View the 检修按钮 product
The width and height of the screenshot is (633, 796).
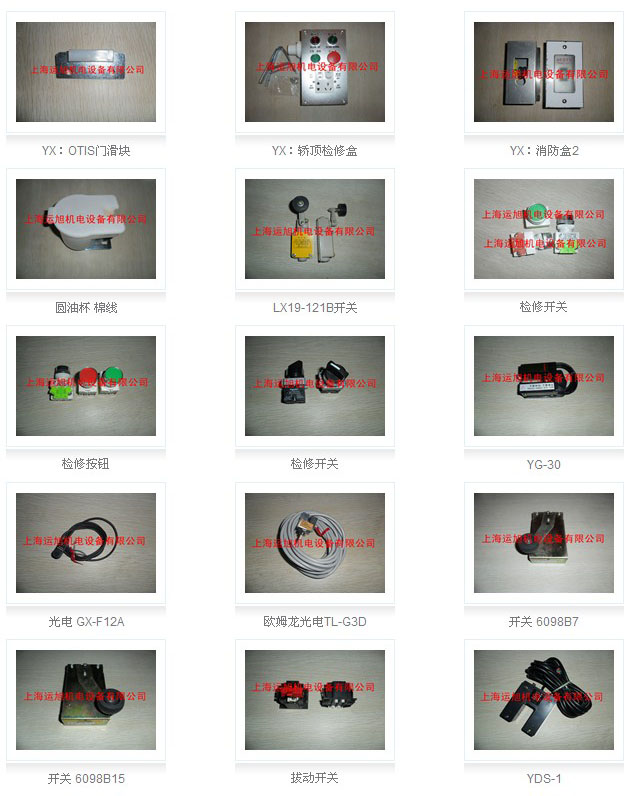[x=86, y=386]
